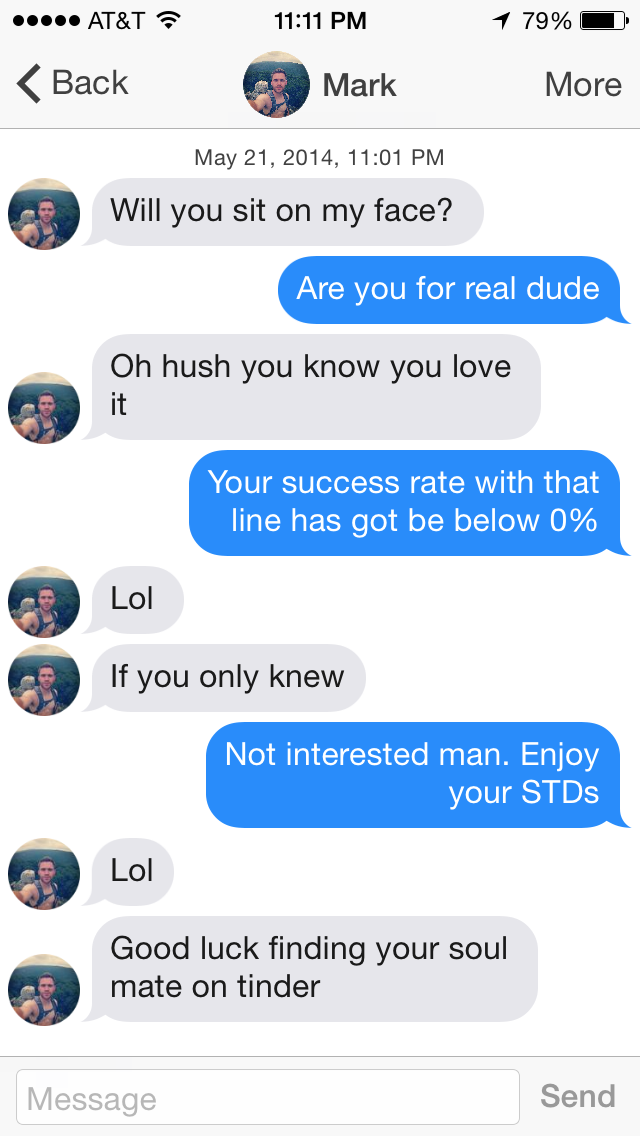
Task: Tap the Send button
Action: (x=577, y=1096)
